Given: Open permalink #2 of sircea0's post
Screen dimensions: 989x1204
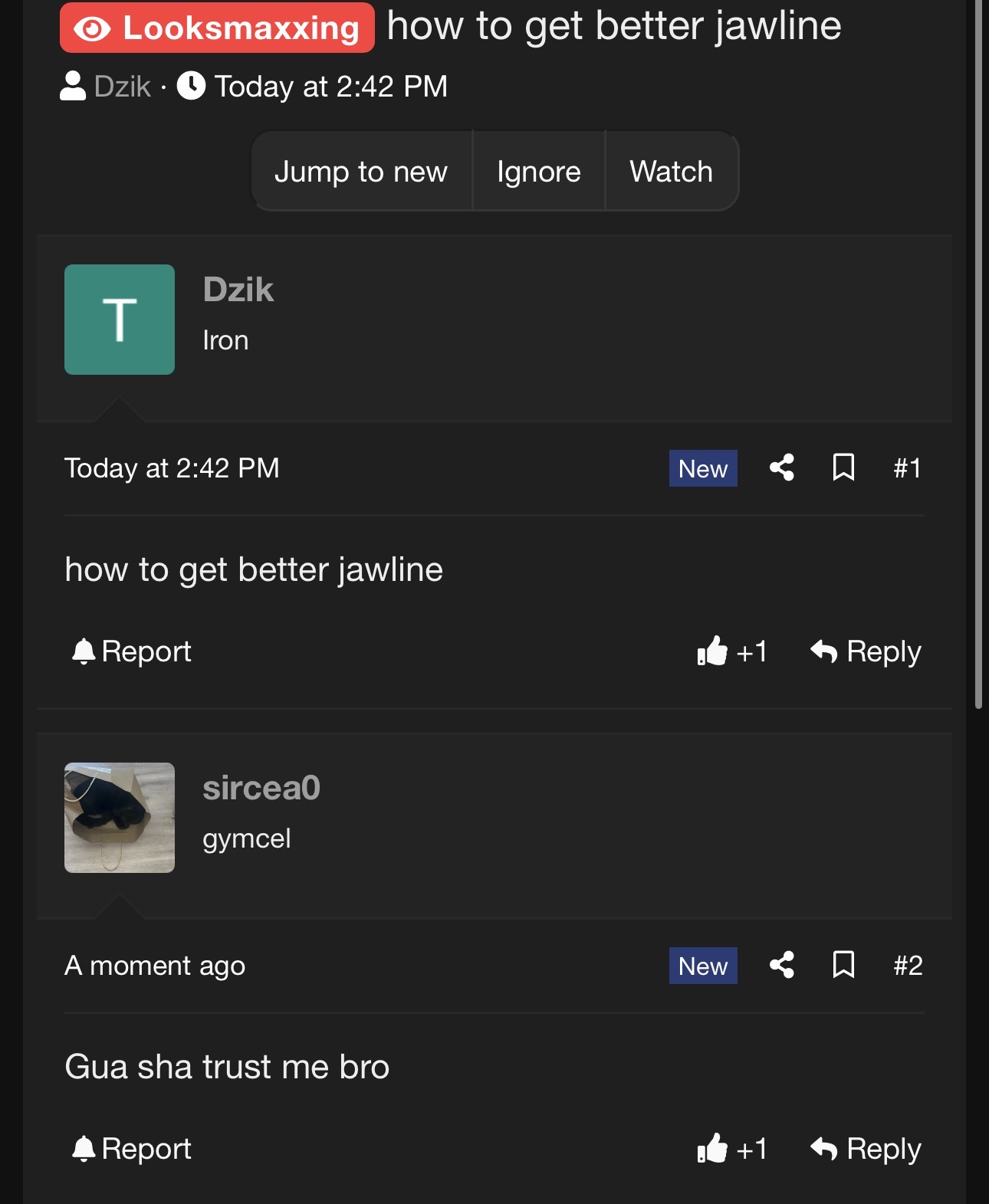Looking at the screenshot, I should (908, 965).
